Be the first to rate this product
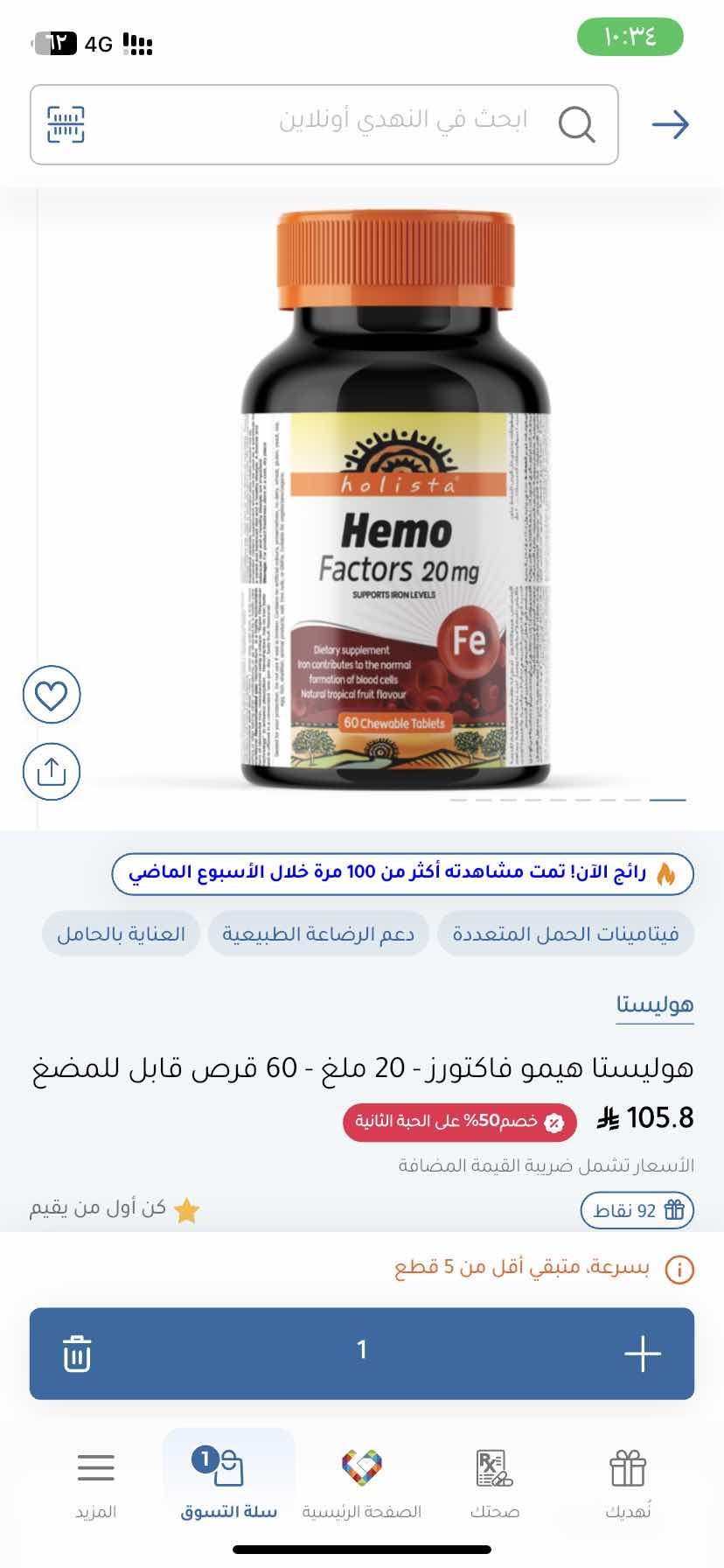The width and height of the screenshot is (724, 1568). (115, 1209)
